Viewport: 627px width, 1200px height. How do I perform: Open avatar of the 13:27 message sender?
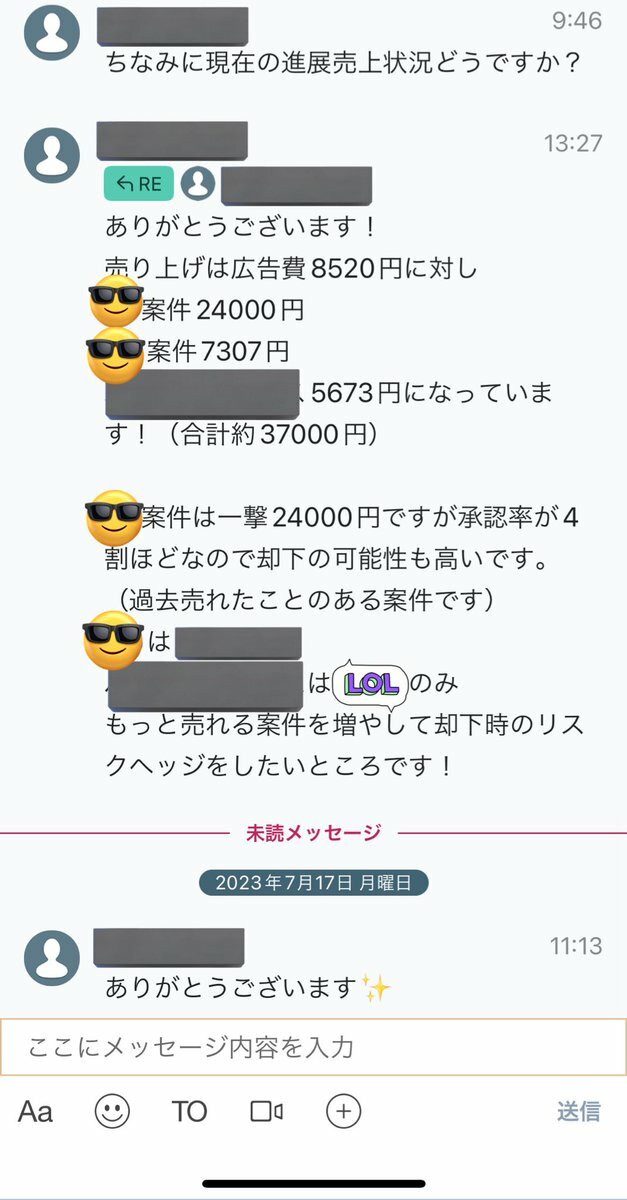[x=51, y=156]
